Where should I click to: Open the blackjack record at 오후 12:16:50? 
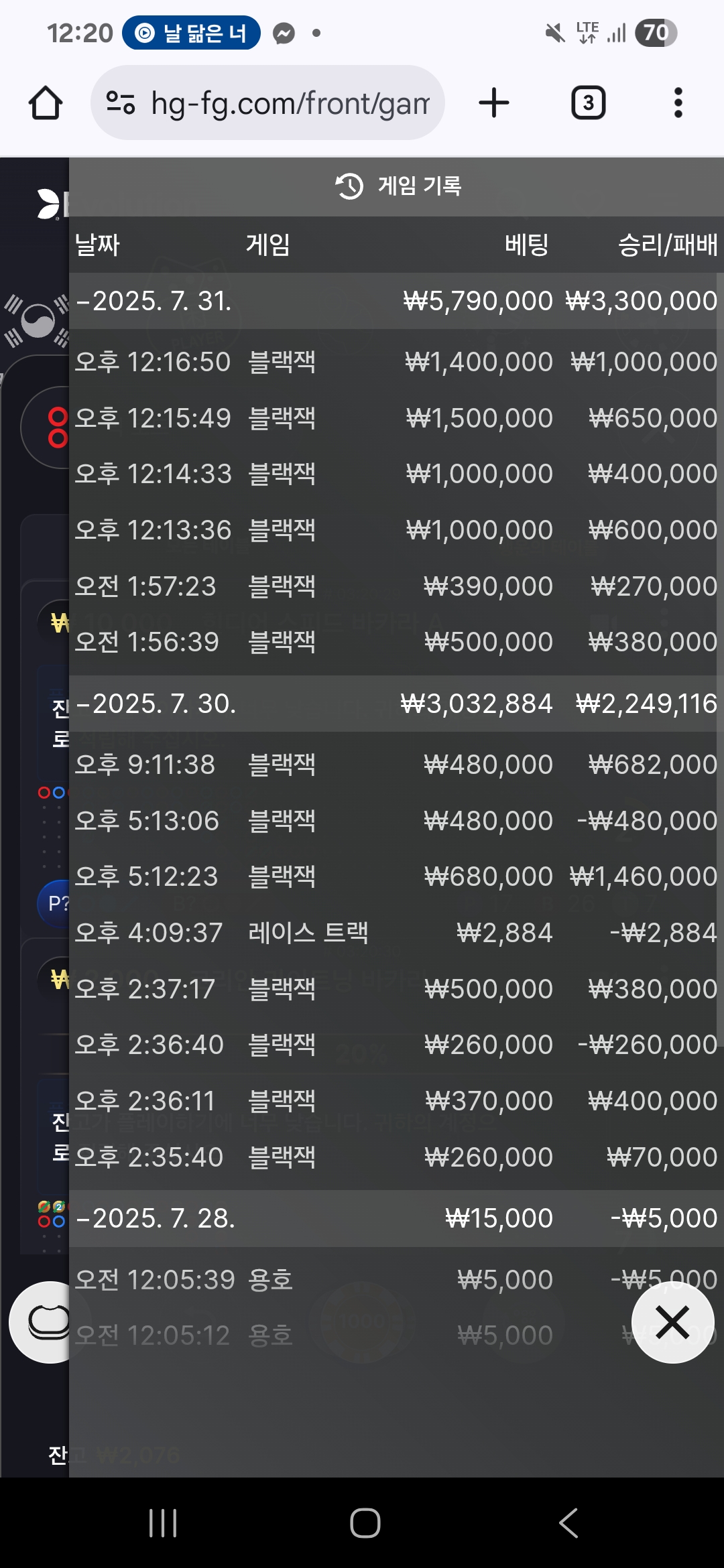(396, 362)
